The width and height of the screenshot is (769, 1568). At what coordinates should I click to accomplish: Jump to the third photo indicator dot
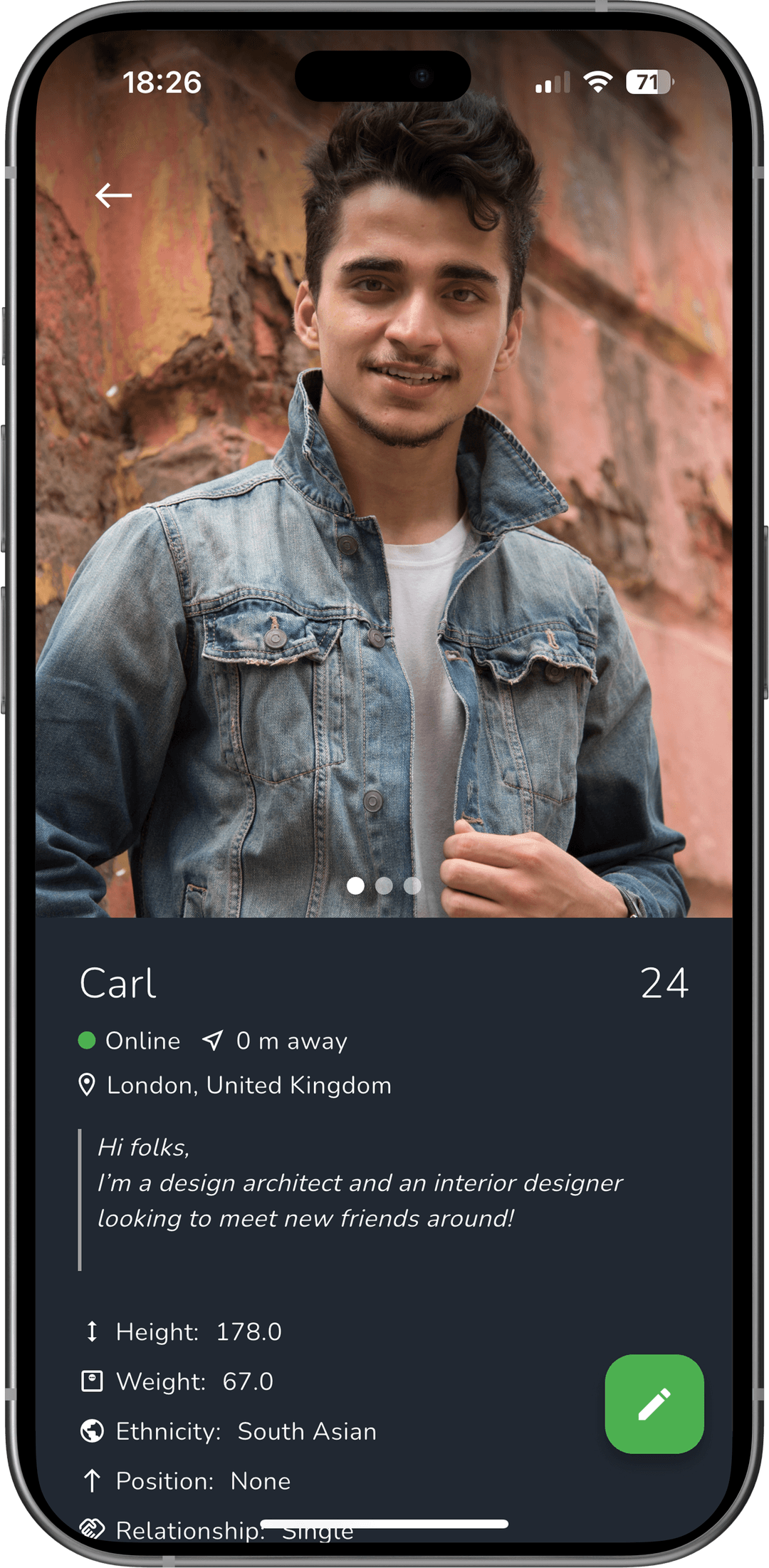[x=412, y=886]
